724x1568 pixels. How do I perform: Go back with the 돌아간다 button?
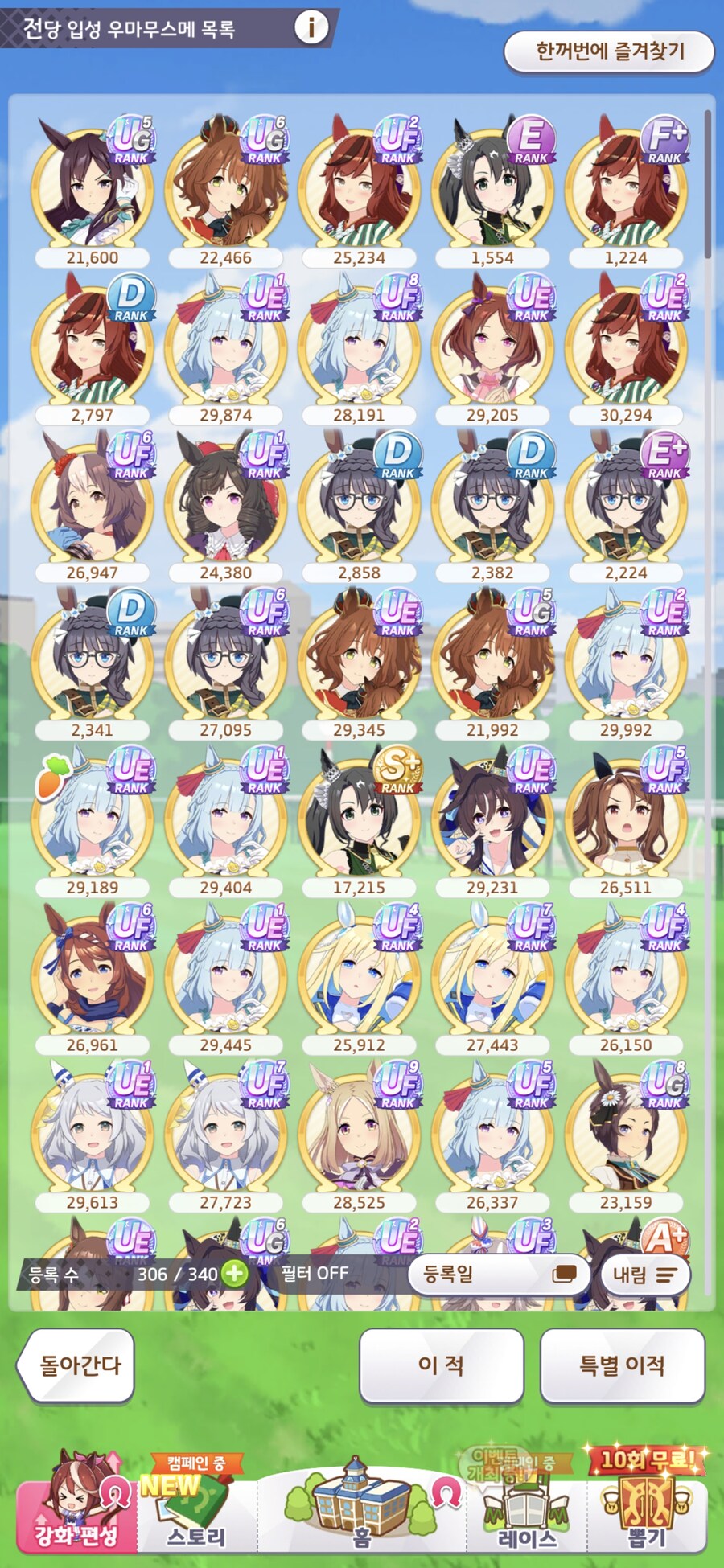(77, 1365)
